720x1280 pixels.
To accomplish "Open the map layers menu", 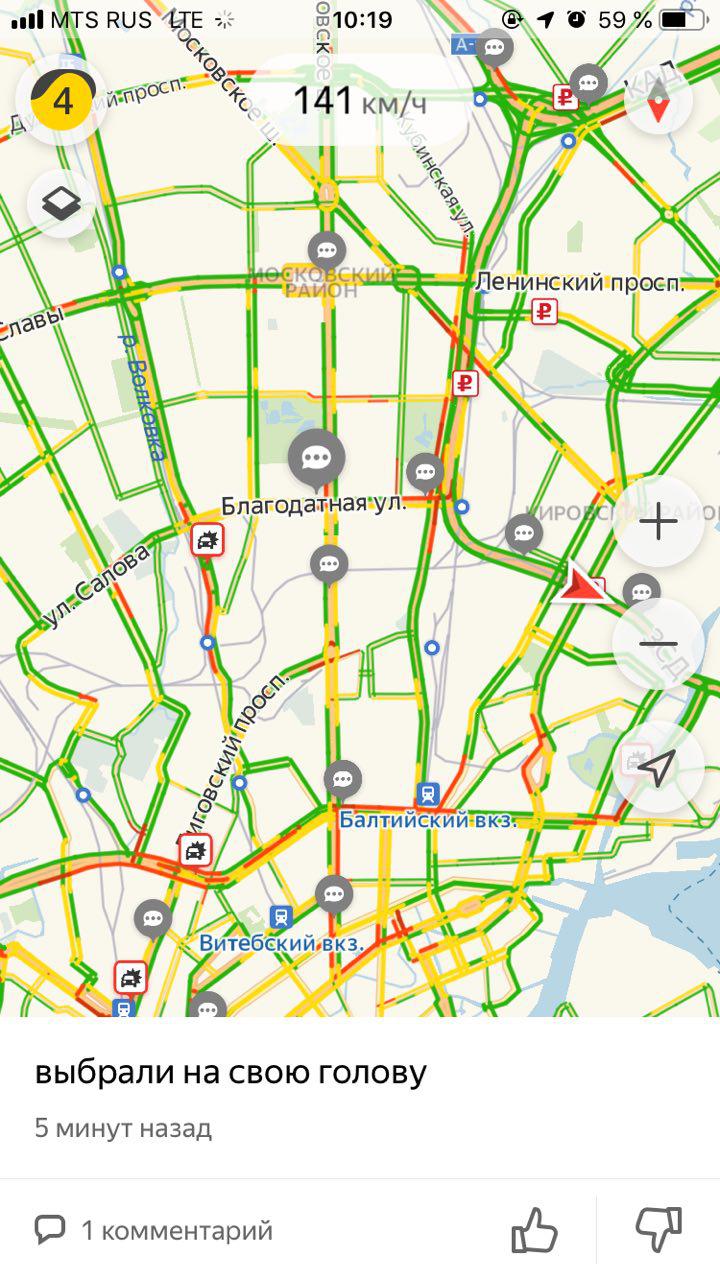I will (62, 204).
